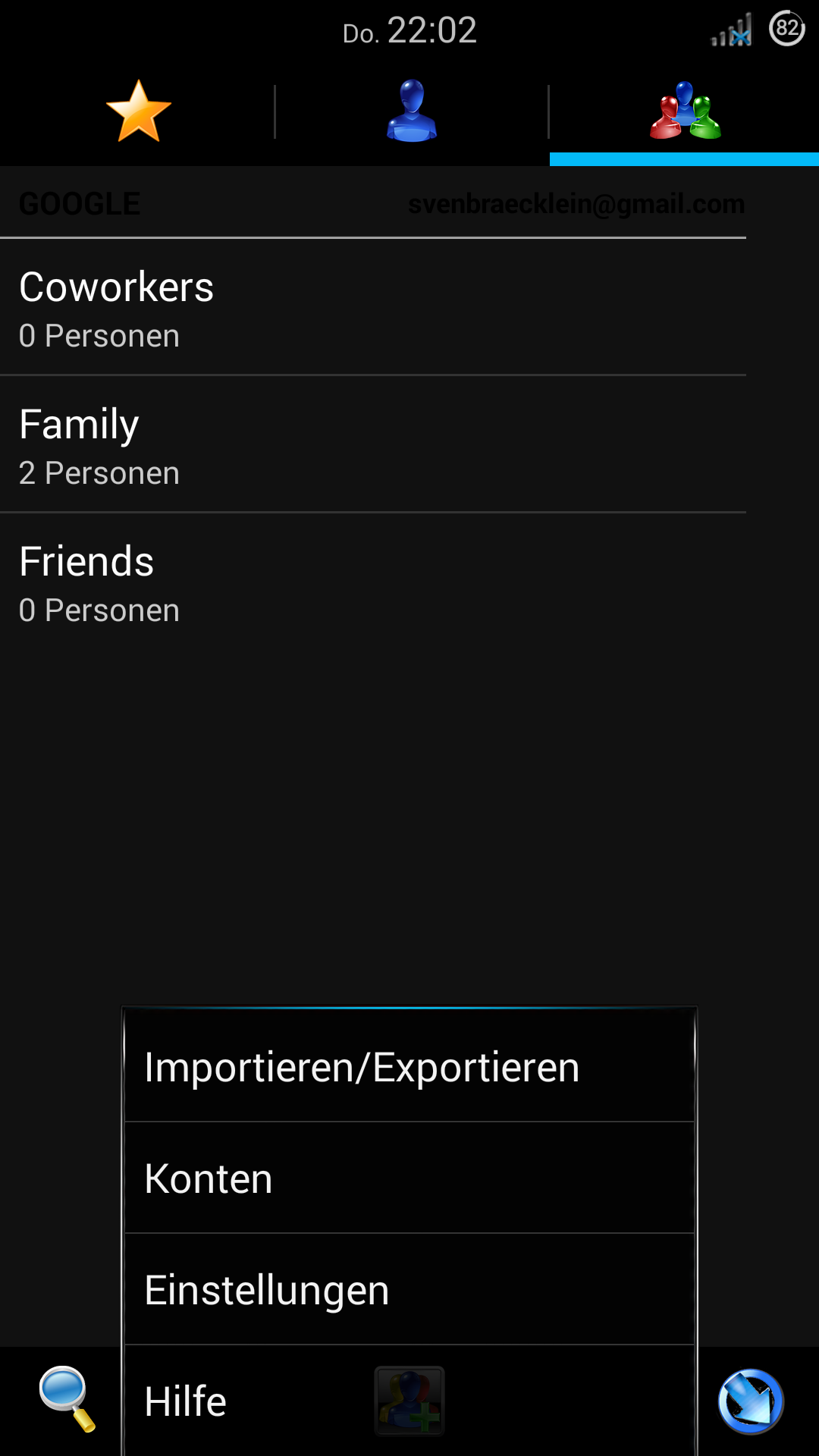Open Konten from the menu
The height and width of the screenshot is (1456, 819).
click(409, 1178)
